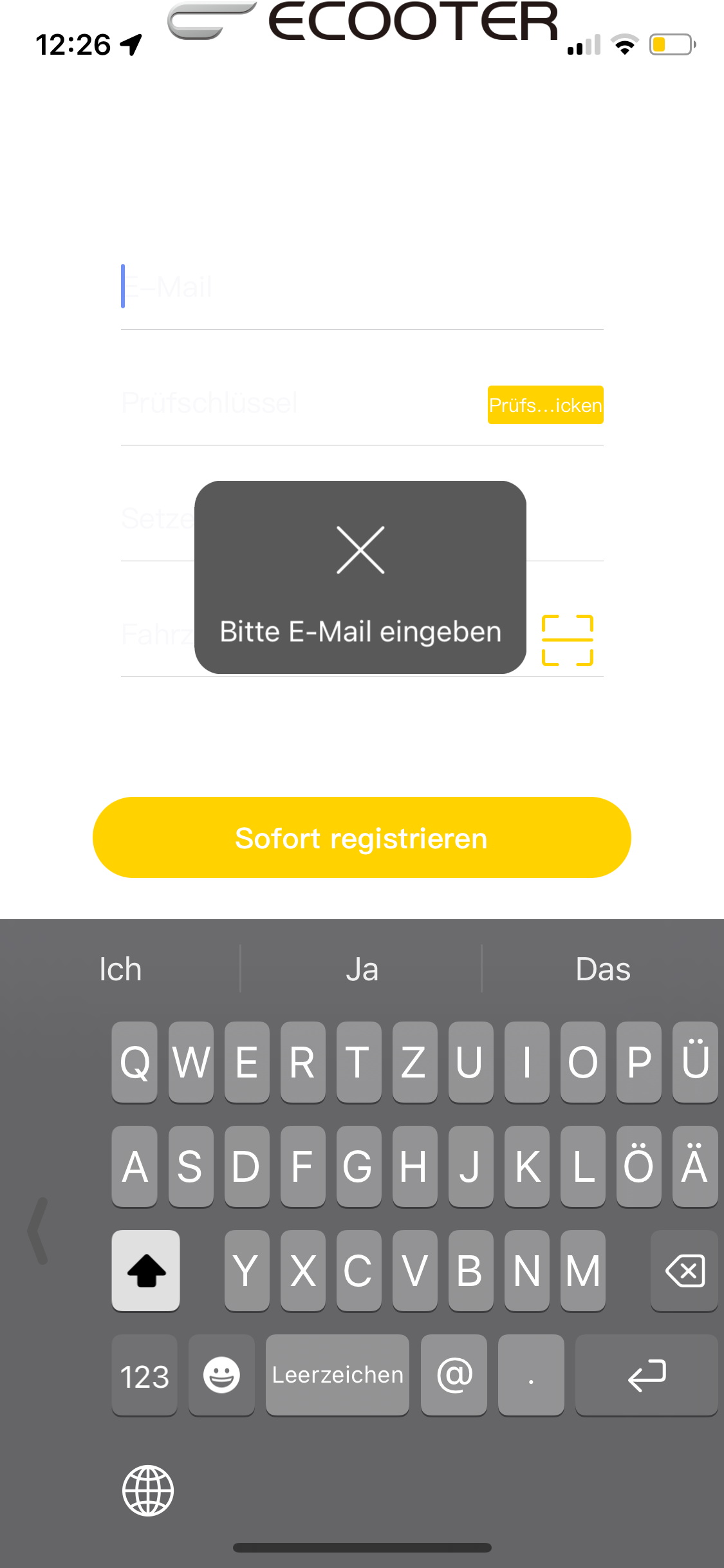
Task: Toggle the shift key
Action: pos(146,1271)
